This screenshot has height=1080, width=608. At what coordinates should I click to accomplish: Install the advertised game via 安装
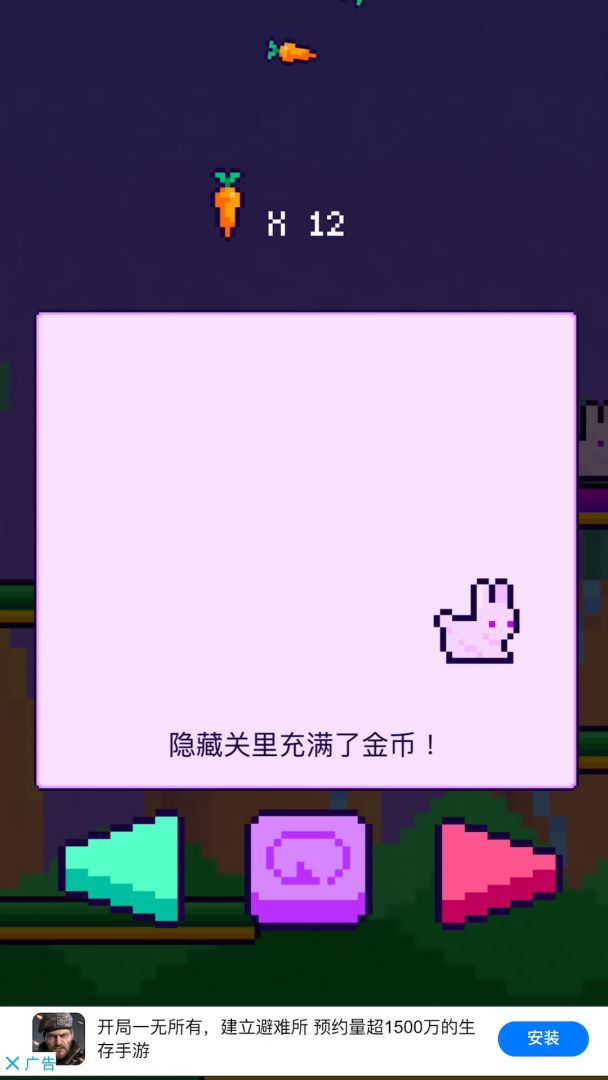pos(542,1038)
